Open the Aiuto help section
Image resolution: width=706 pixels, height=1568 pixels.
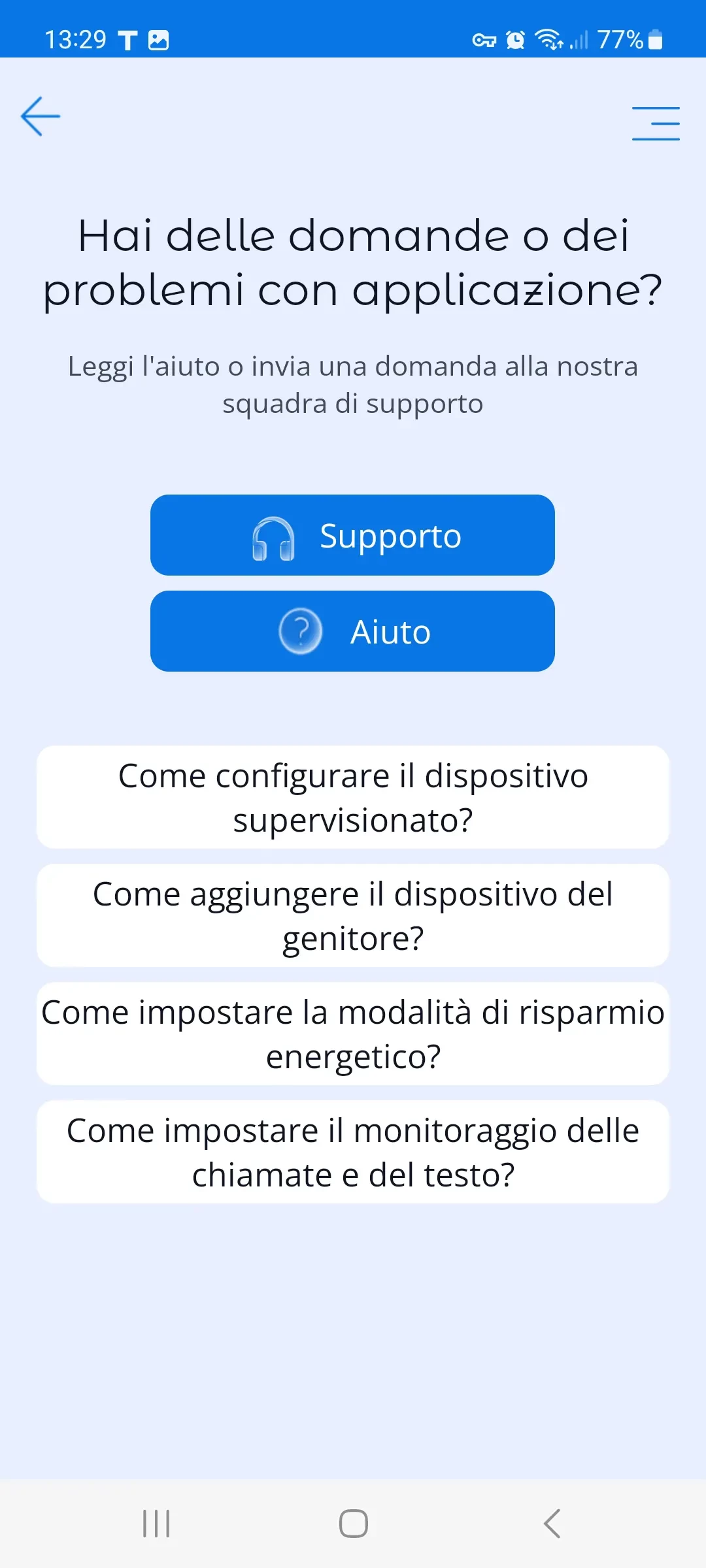[x=352, y=632]
